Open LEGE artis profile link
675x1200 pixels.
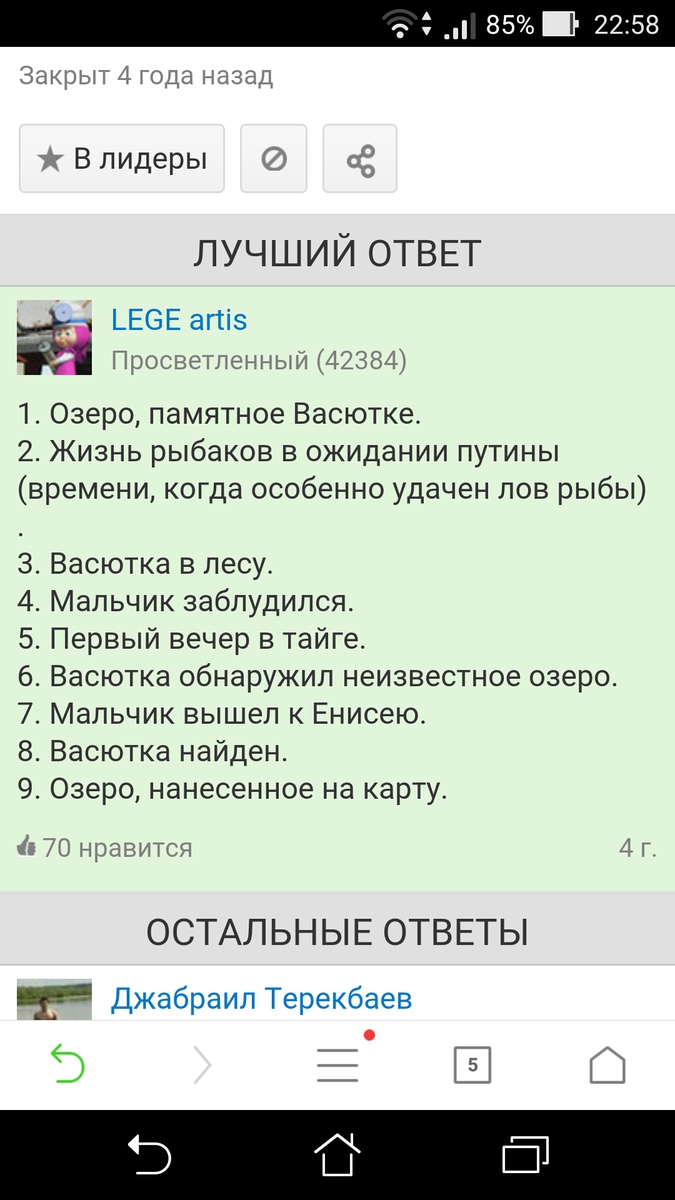pyautogui.click(x=179, y=320)
